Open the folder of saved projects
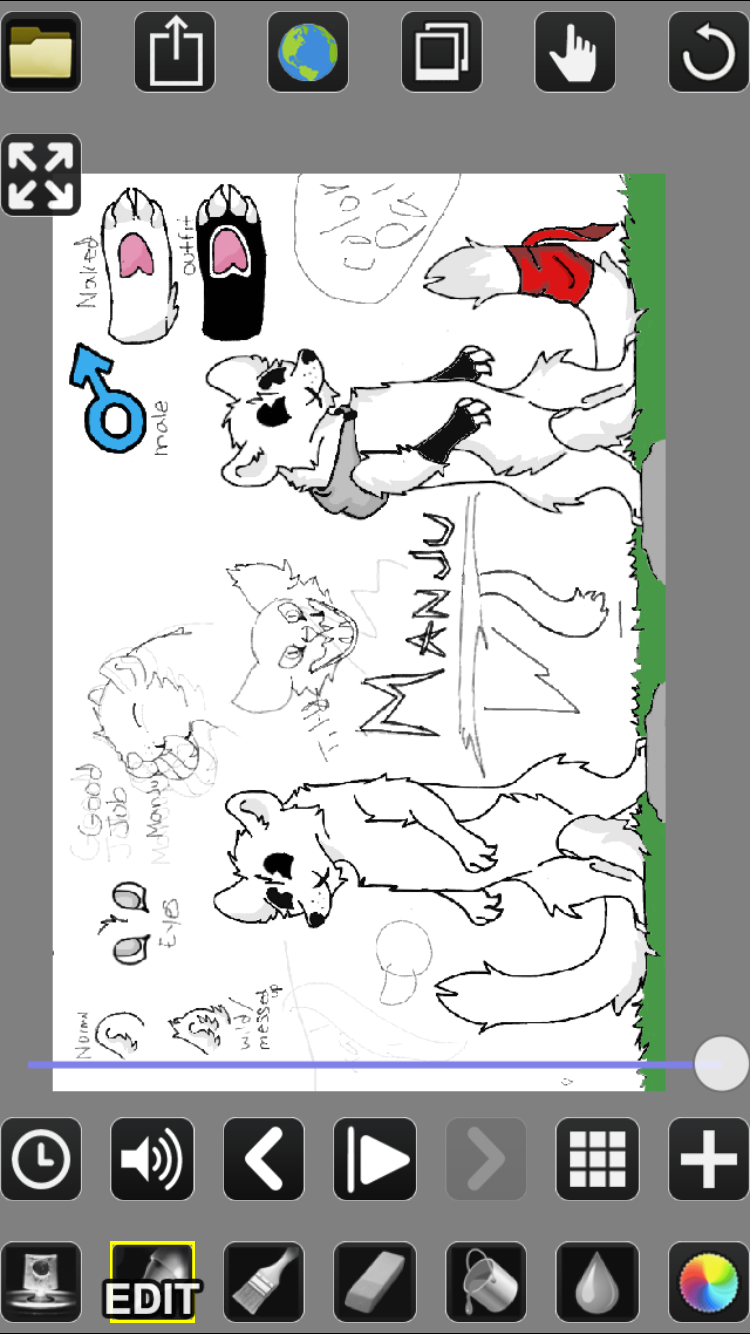The image size is (750, 1334). pos(41,52)
